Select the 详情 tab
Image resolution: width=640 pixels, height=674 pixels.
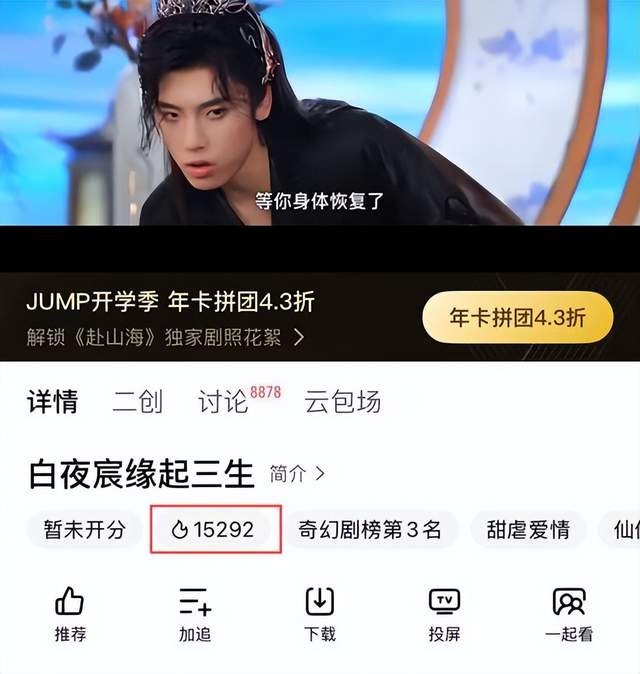[x=53, y=402]
